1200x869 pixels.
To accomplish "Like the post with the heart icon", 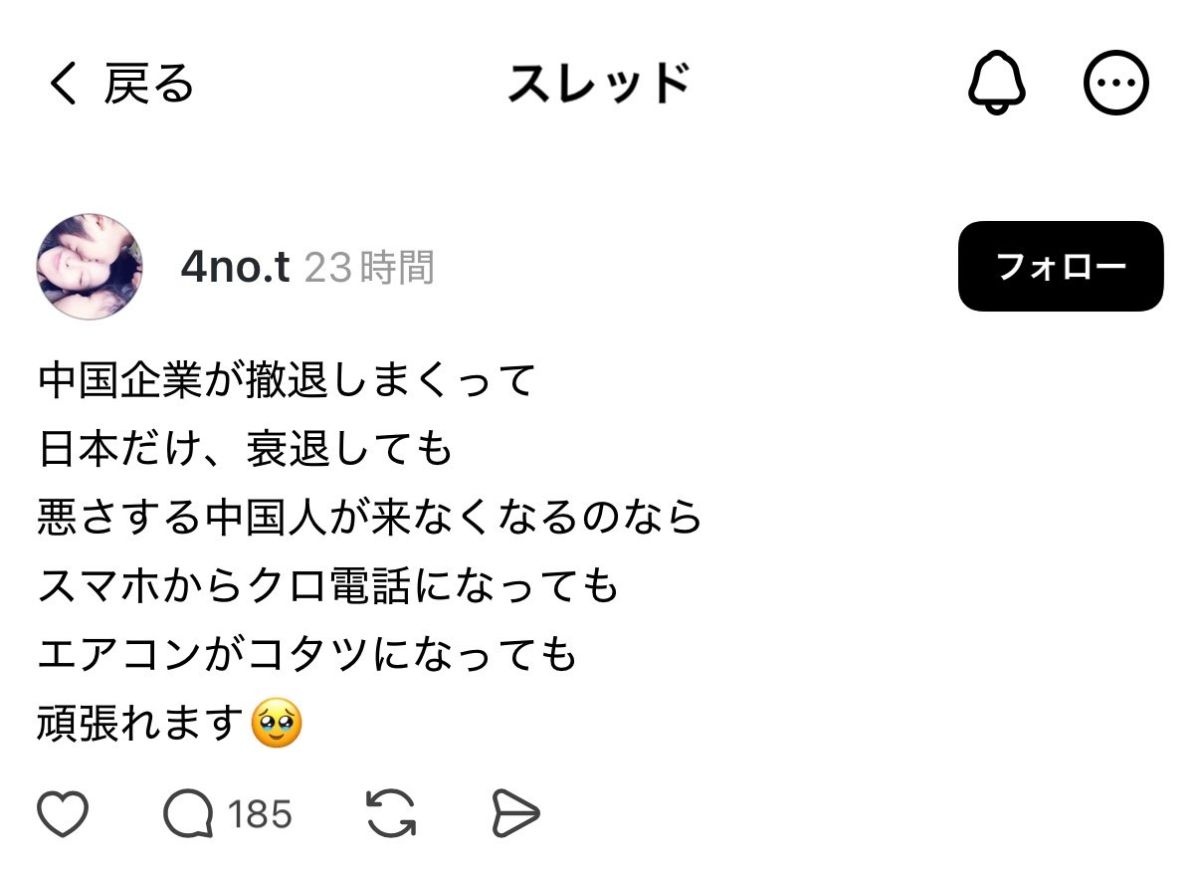I will 63,814.
